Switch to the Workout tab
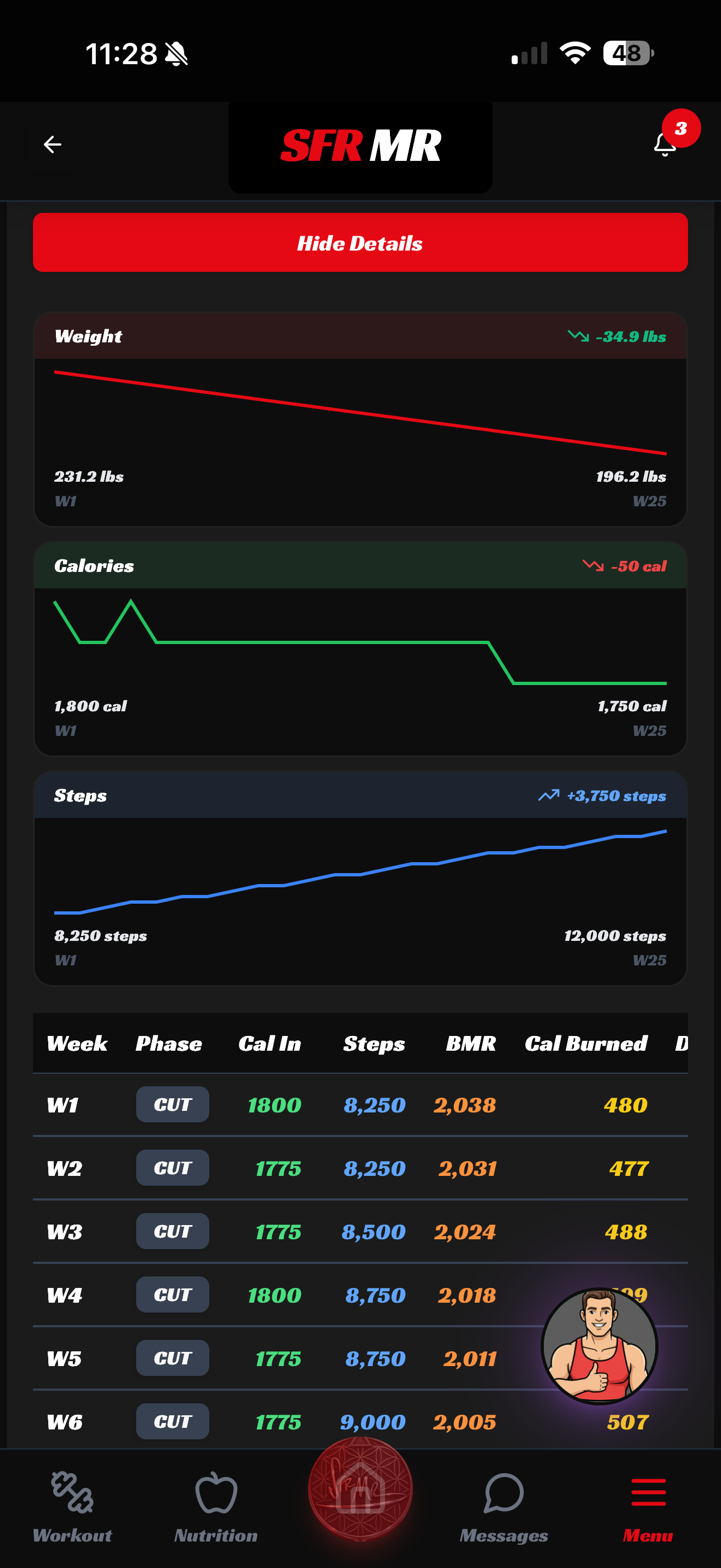 [72, 1507]
